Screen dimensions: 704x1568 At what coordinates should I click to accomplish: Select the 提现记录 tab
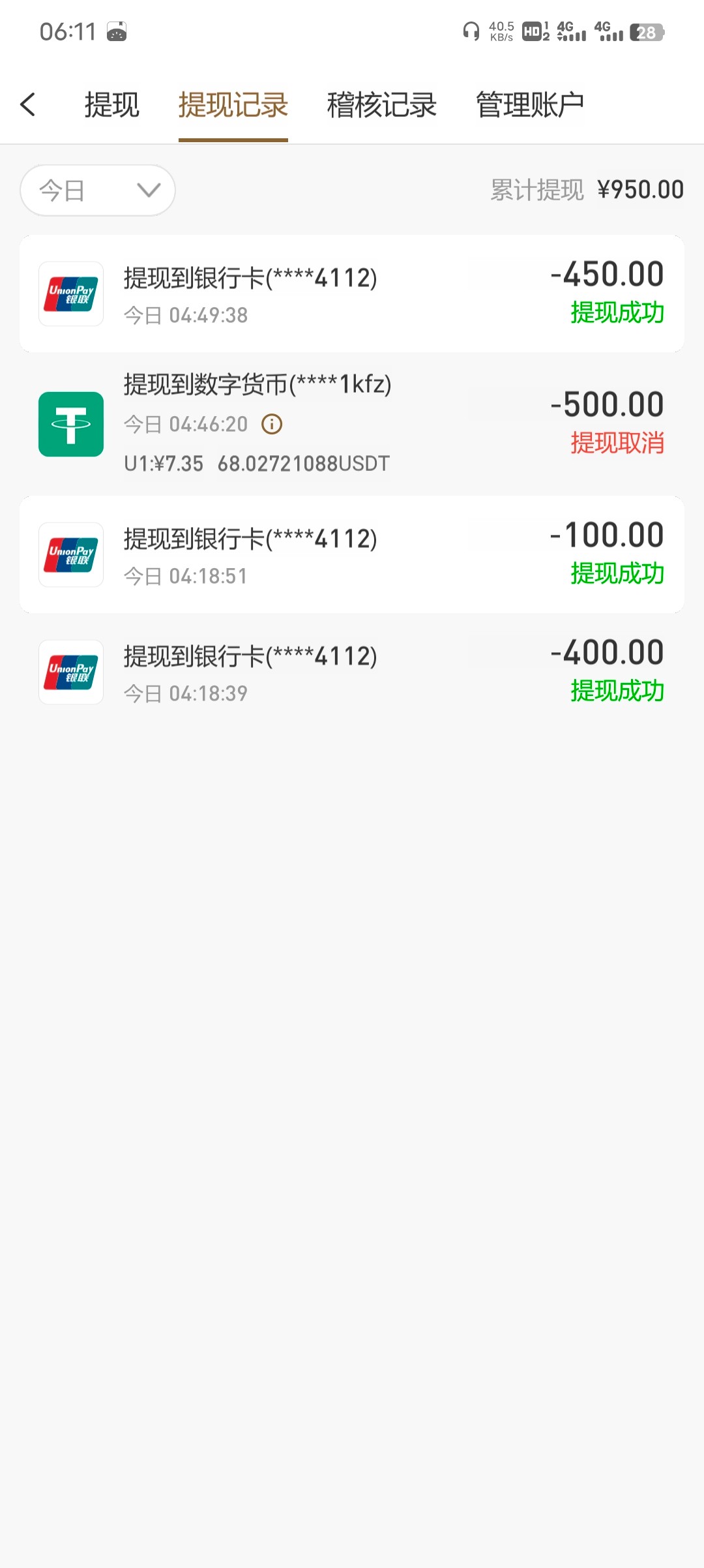point(233,105)
